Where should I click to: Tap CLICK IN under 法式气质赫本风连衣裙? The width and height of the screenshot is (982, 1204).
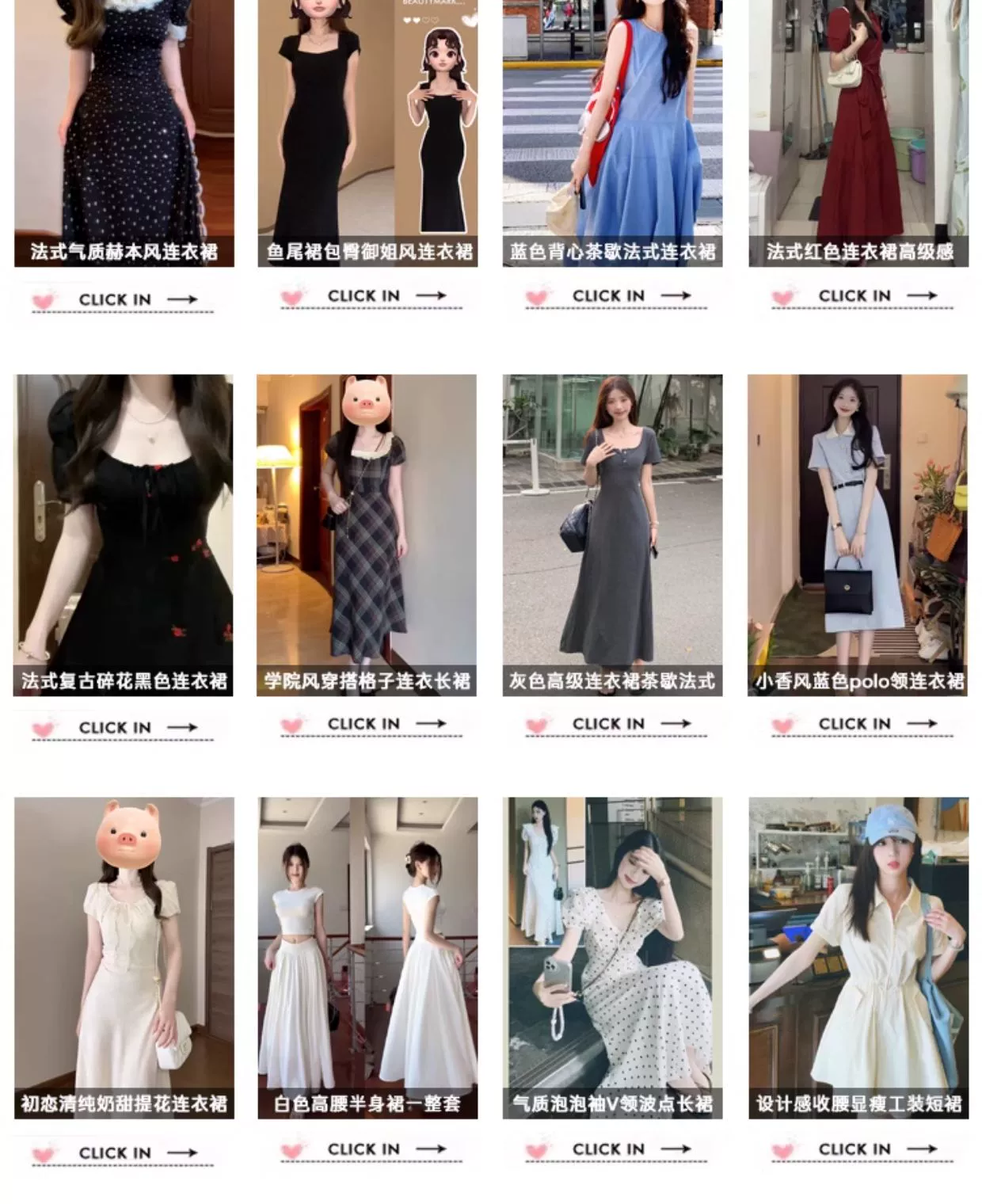coord(124,300)
